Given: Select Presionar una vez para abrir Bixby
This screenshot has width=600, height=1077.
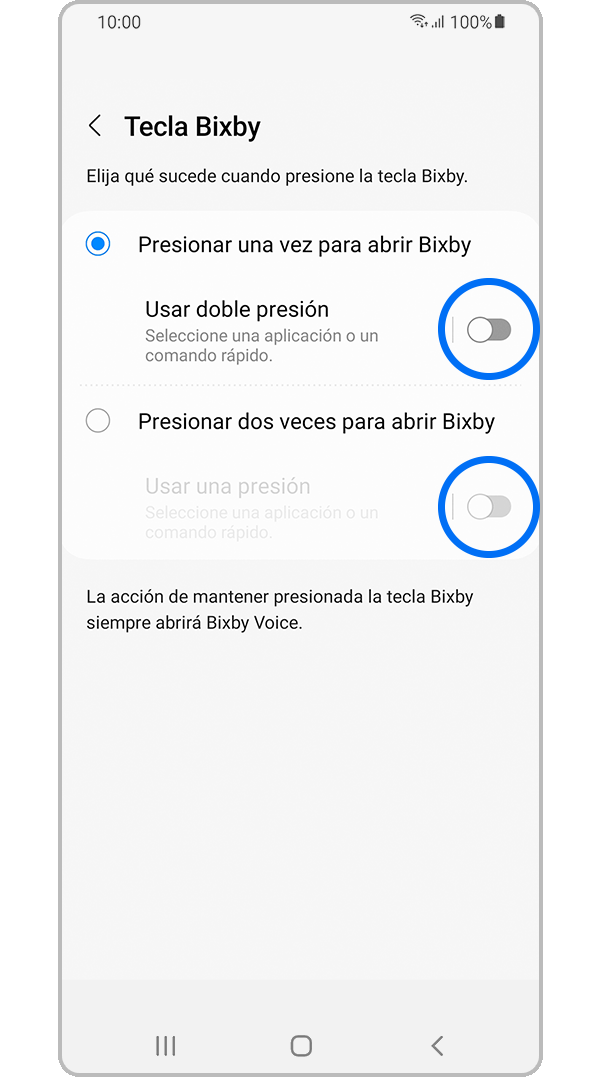Looking at the screenshot, I should coord(98,244).
